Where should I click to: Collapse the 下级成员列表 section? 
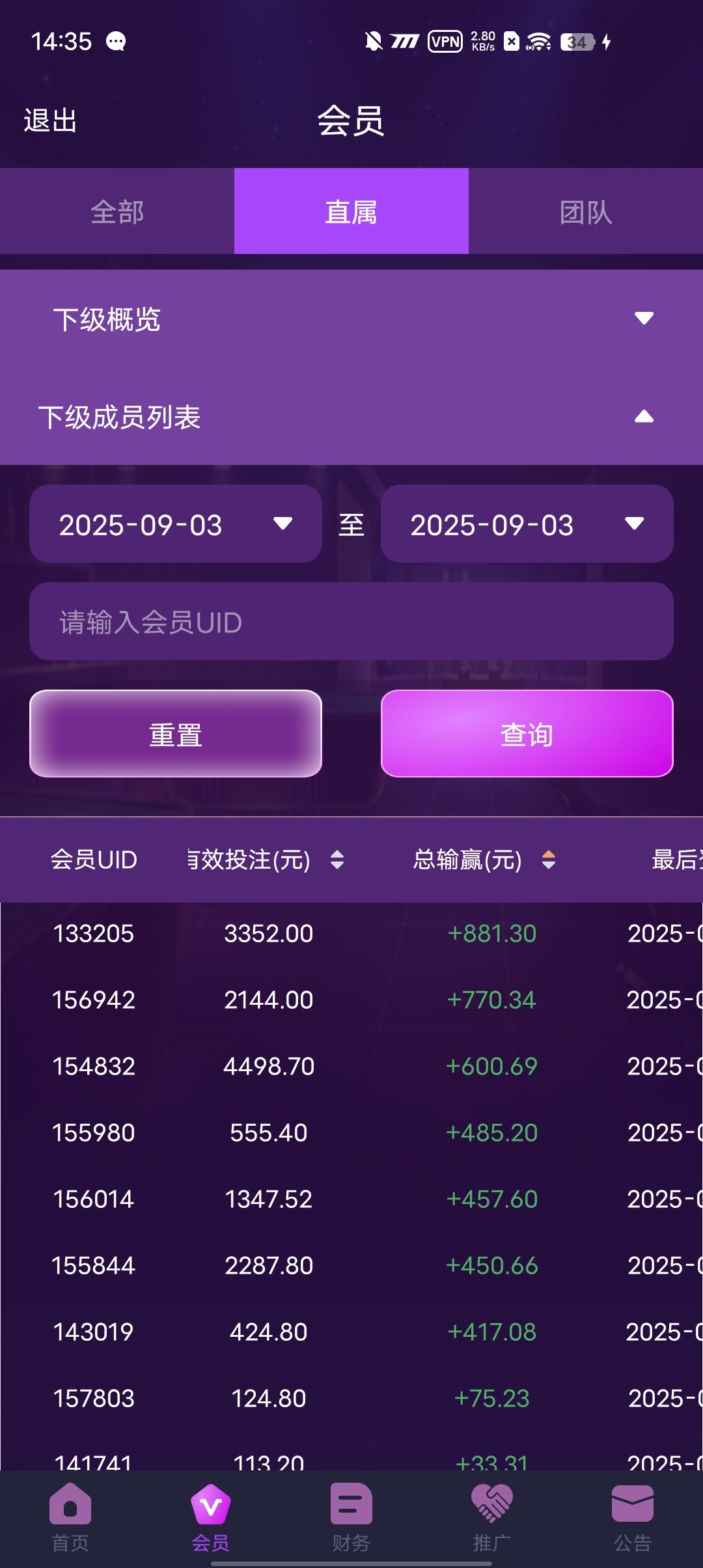pos(351,417)
